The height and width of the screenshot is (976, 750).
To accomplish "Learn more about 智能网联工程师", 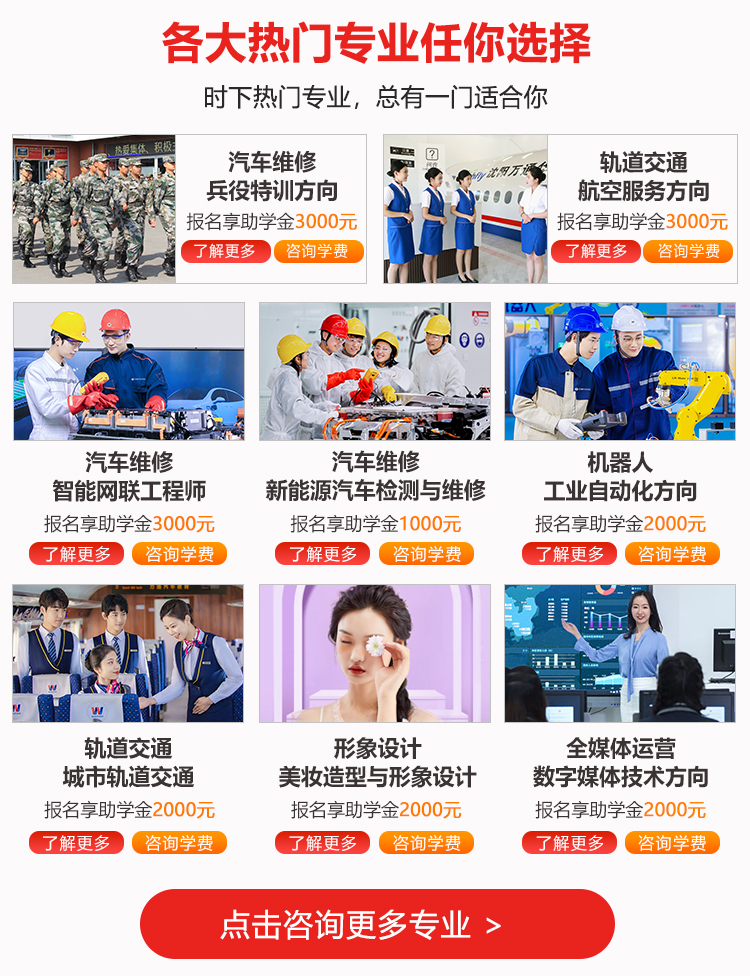I will 76,554.
